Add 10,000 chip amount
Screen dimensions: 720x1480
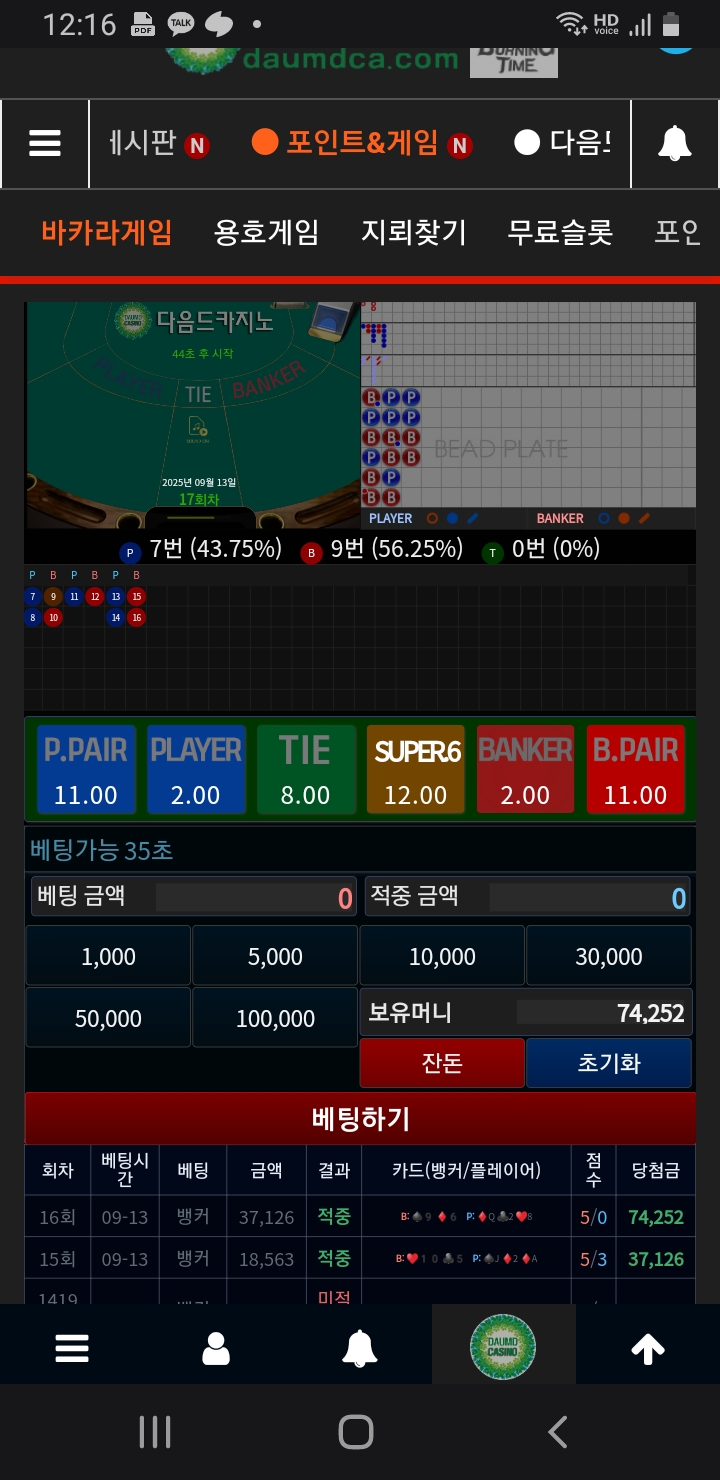coord(442,956)
